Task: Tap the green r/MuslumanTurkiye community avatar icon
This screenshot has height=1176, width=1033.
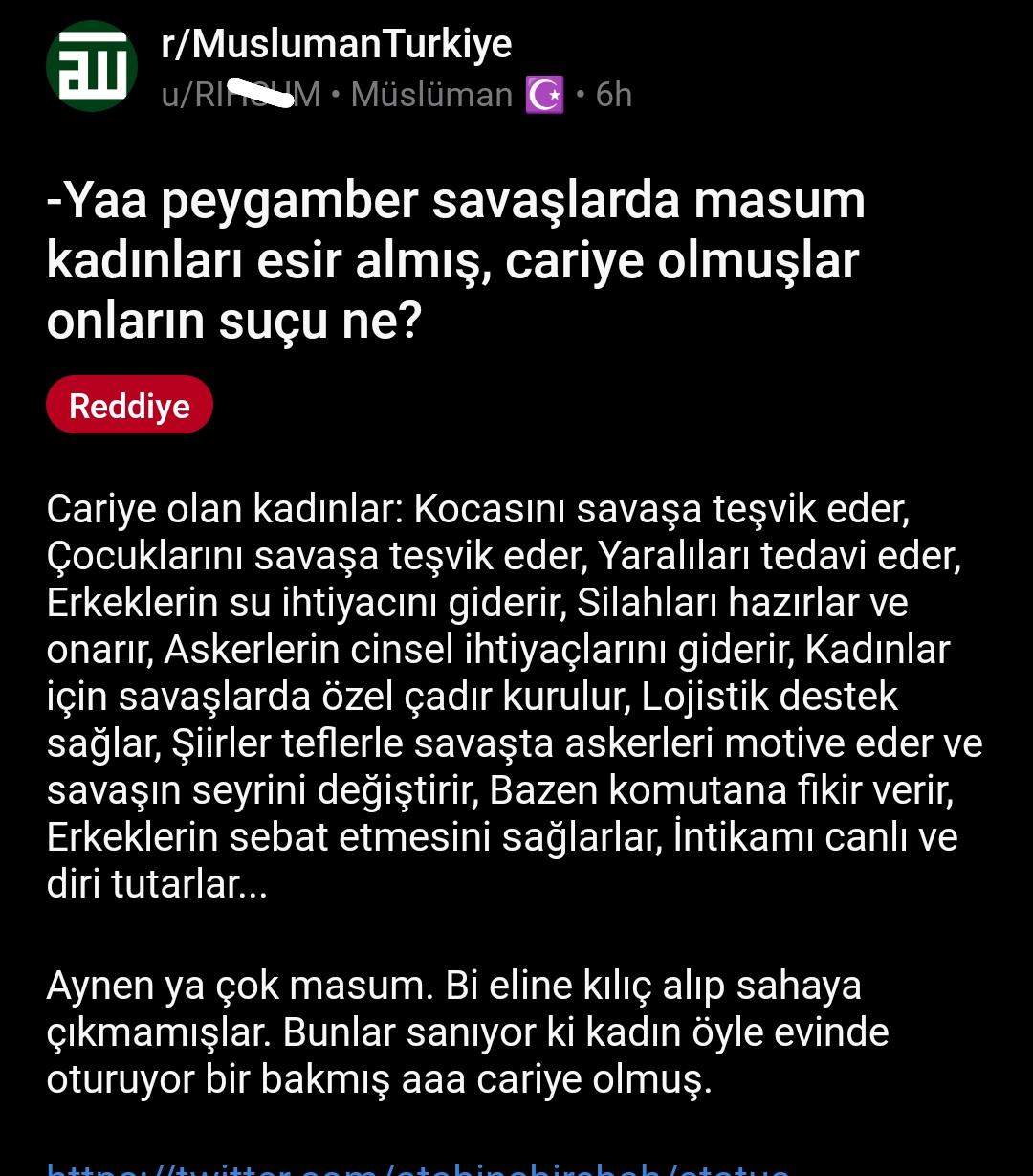Action: pos(91,65)
